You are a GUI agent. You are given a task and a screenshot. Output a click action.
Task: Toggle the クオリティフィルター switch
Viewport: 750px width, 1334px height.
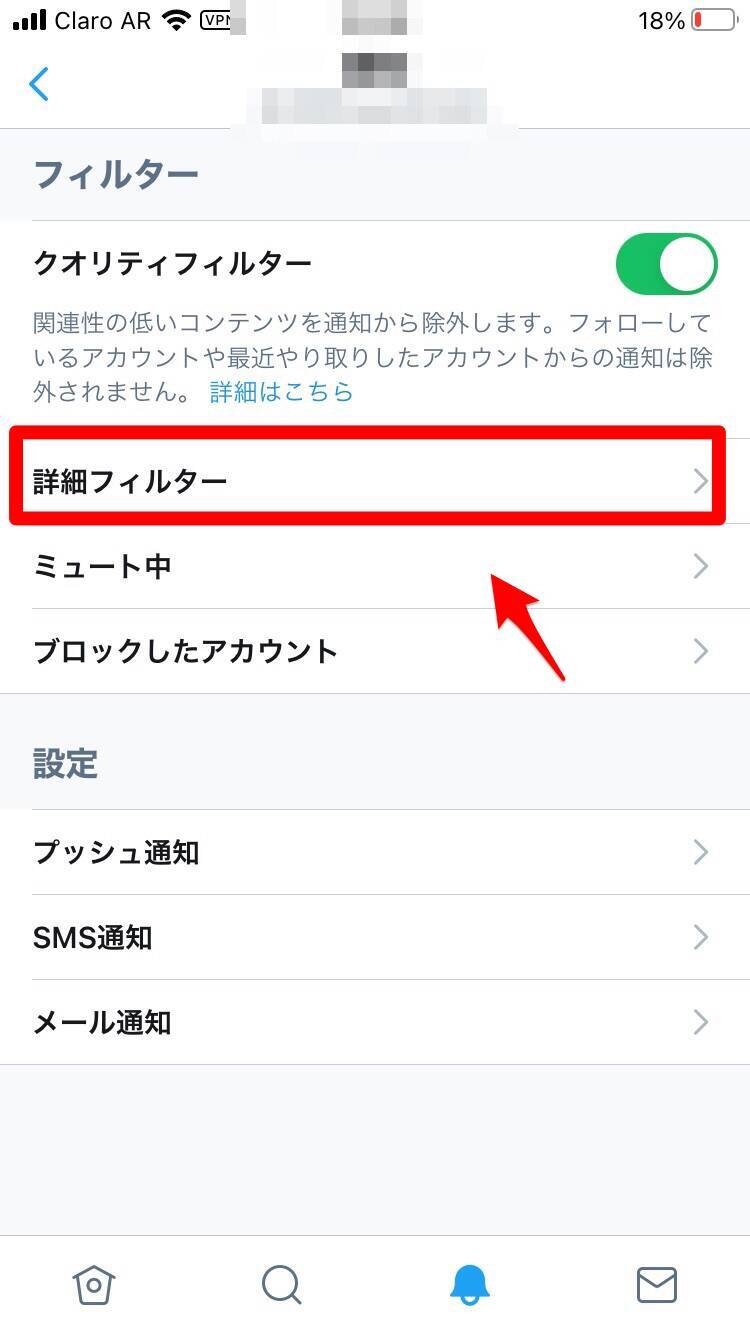click(x=666, y=265)
